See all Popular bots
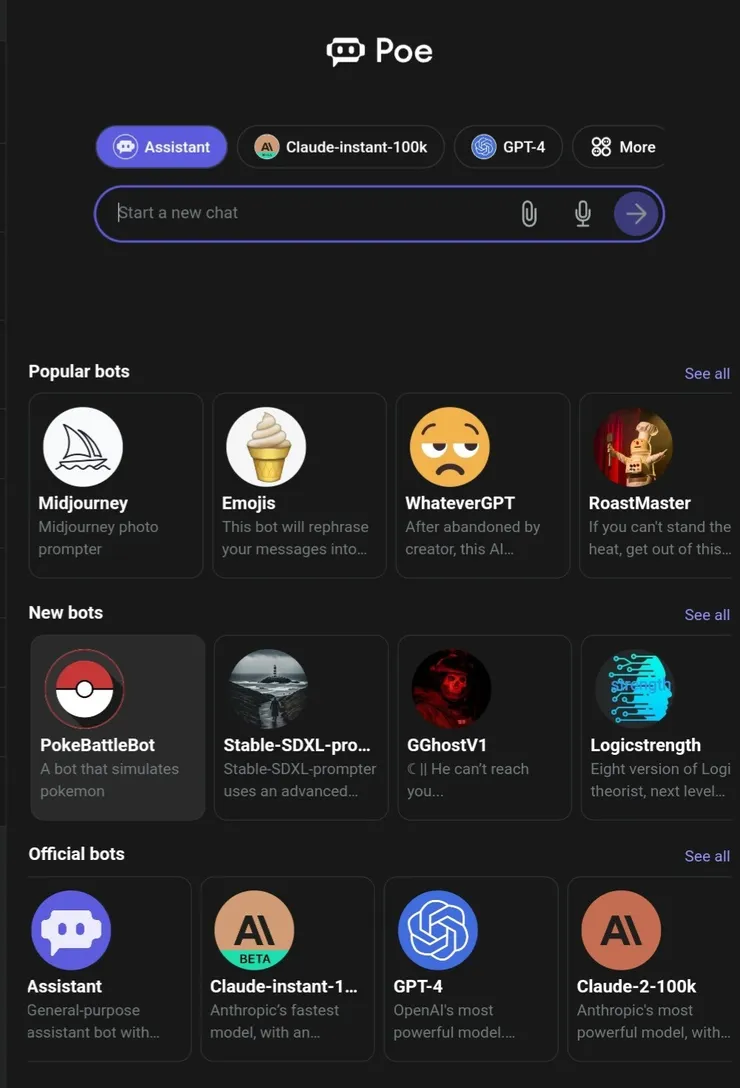 [706, 373]
